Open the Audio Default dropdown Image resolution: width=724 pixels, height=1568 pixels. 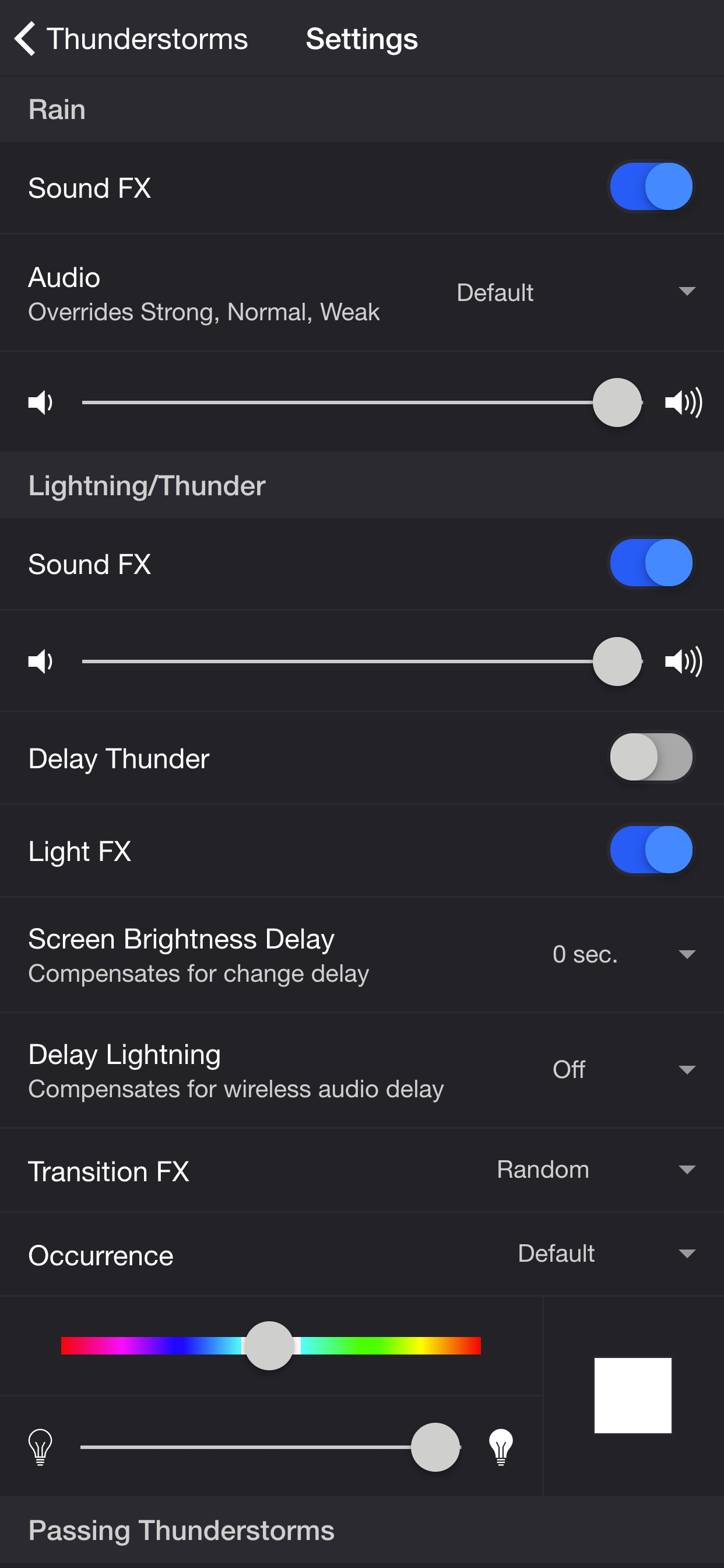[575, 292]
